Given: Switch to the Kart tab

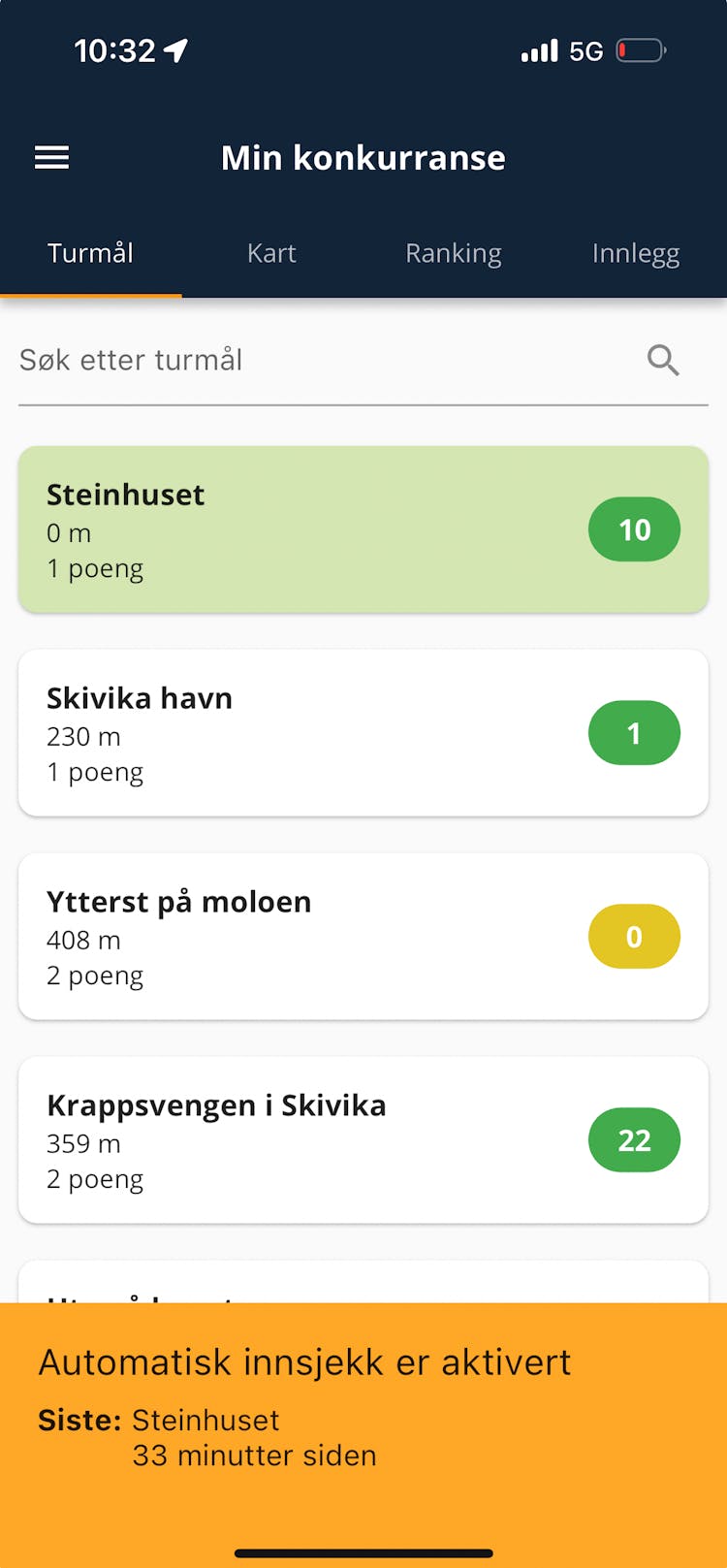Looking at the screenshot, I should point(271,253).
